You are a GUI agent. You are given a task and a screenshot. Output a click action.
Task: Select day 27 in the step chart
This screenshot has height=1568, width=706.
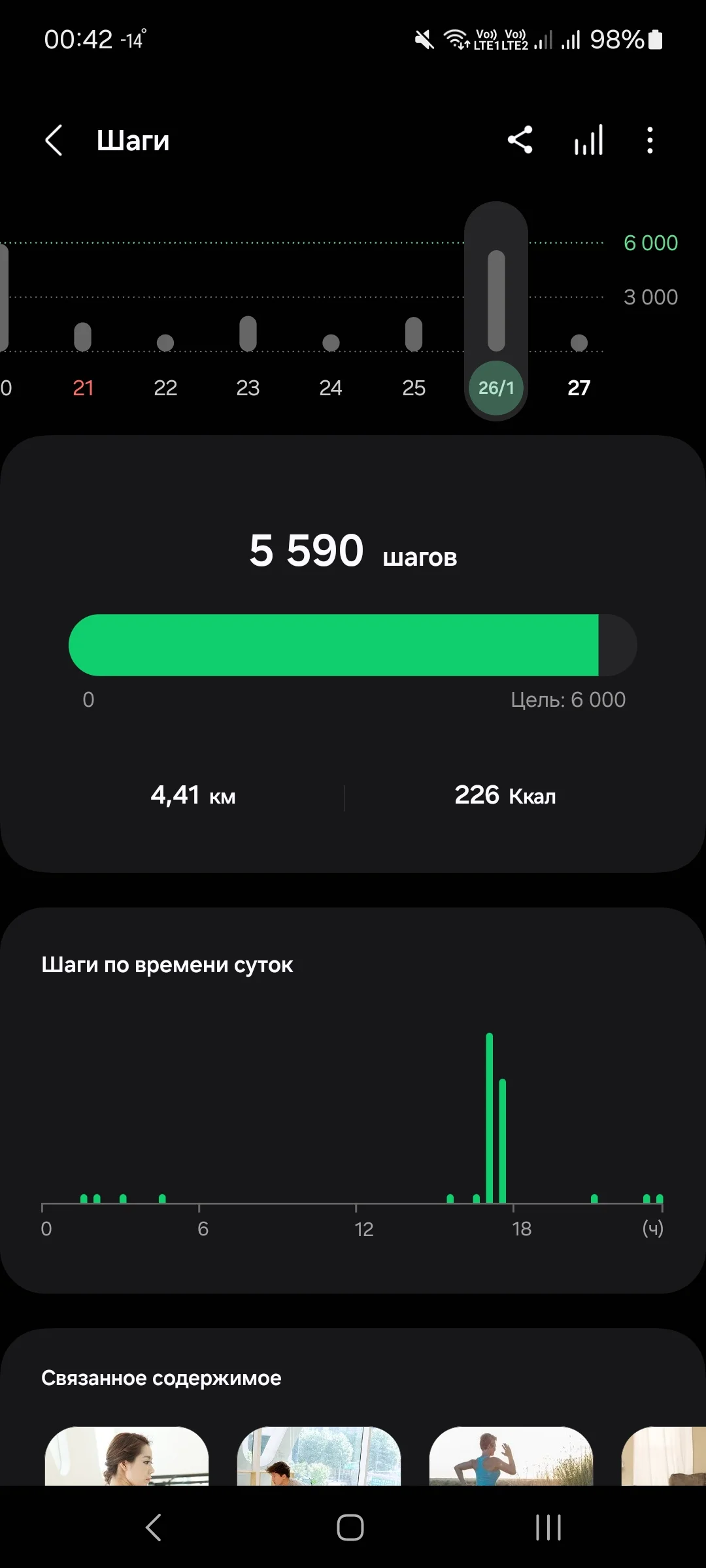(579, 387)
